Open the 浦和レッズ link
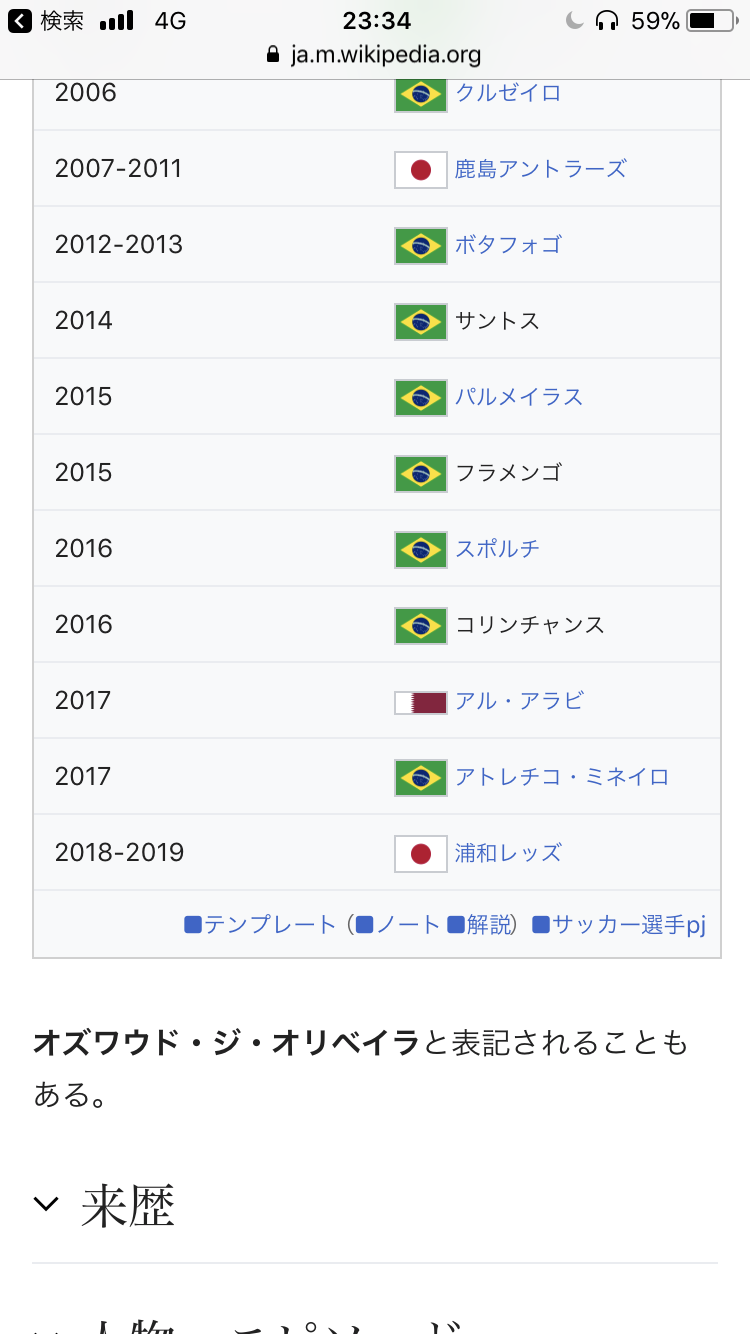 508,853
